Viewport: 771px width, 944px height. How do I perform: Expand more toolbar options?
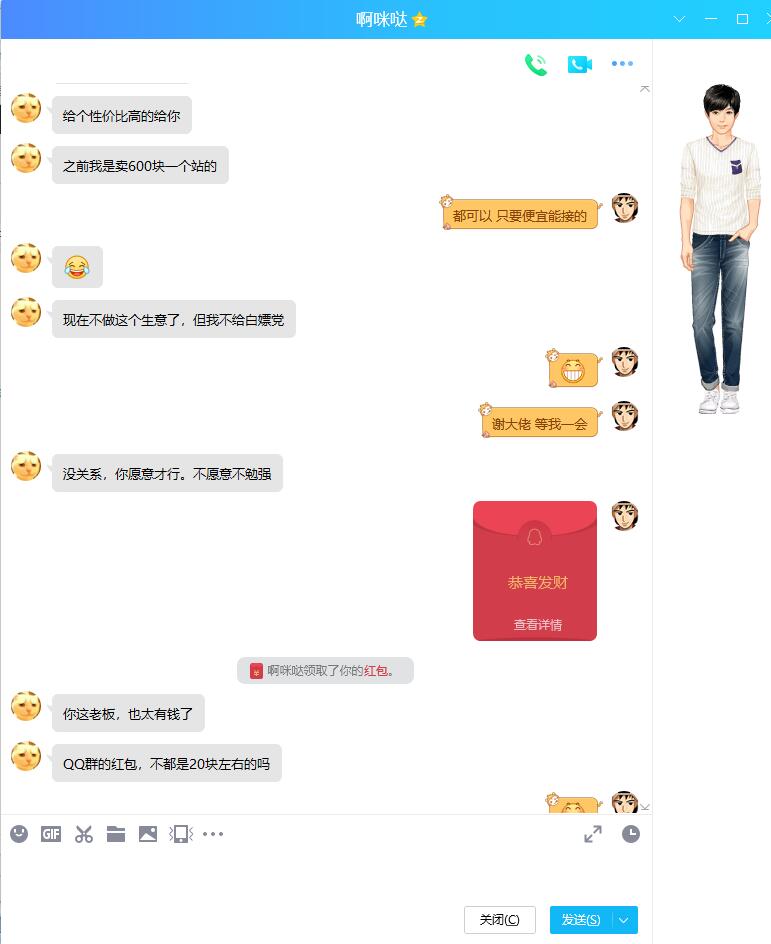[x=213, y=834]
